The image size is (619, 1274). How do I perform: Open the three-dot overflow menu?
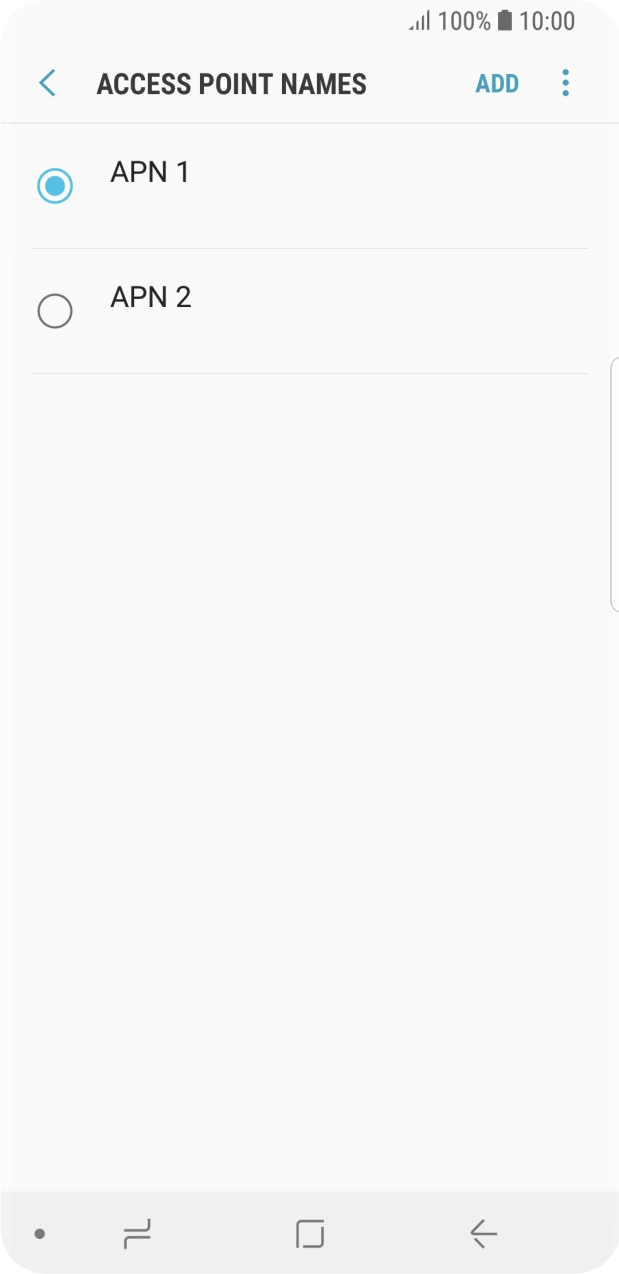point(565,83)
